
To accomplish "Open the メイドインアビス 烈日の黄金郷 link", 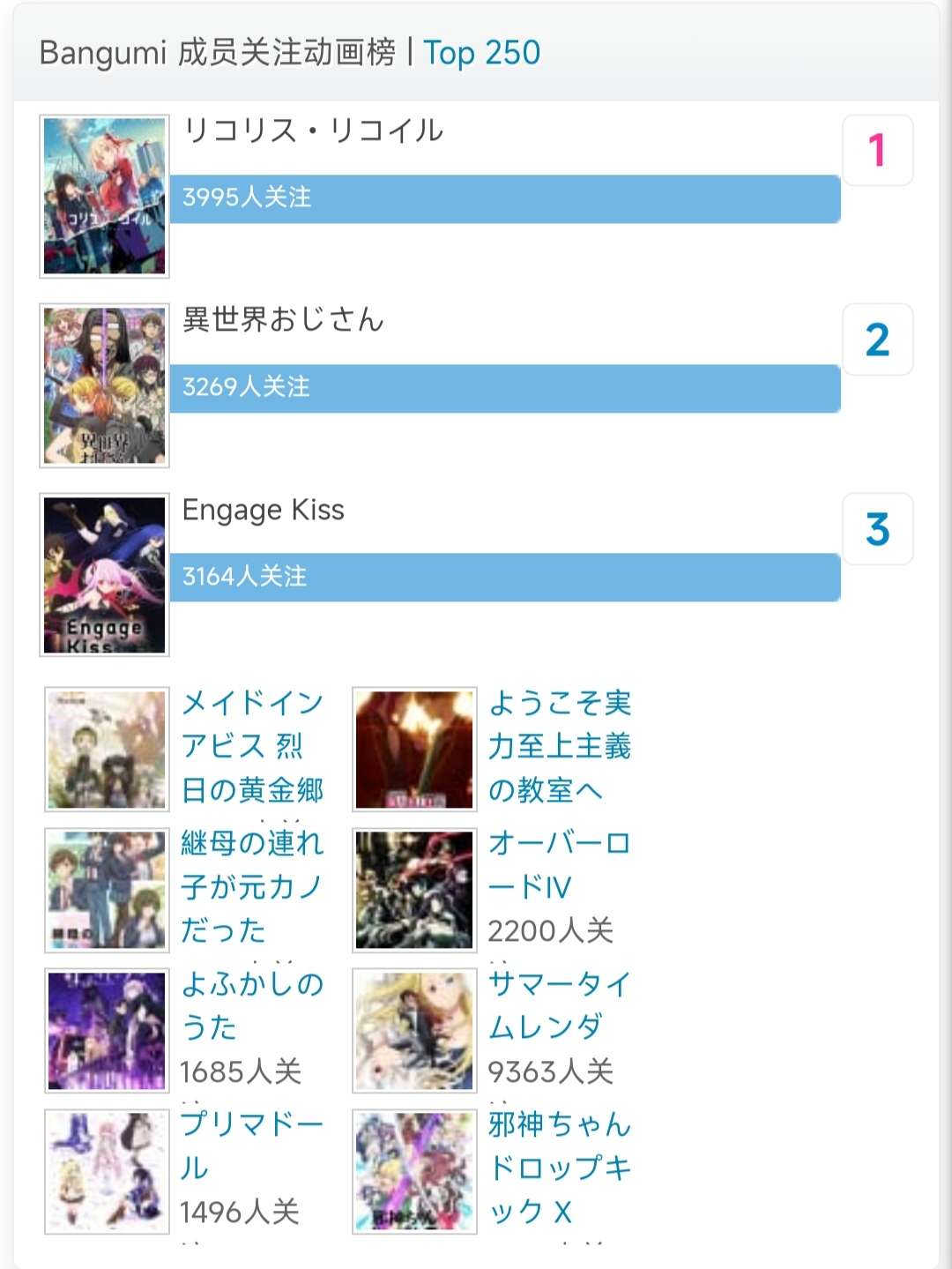I will click(252, 746).
